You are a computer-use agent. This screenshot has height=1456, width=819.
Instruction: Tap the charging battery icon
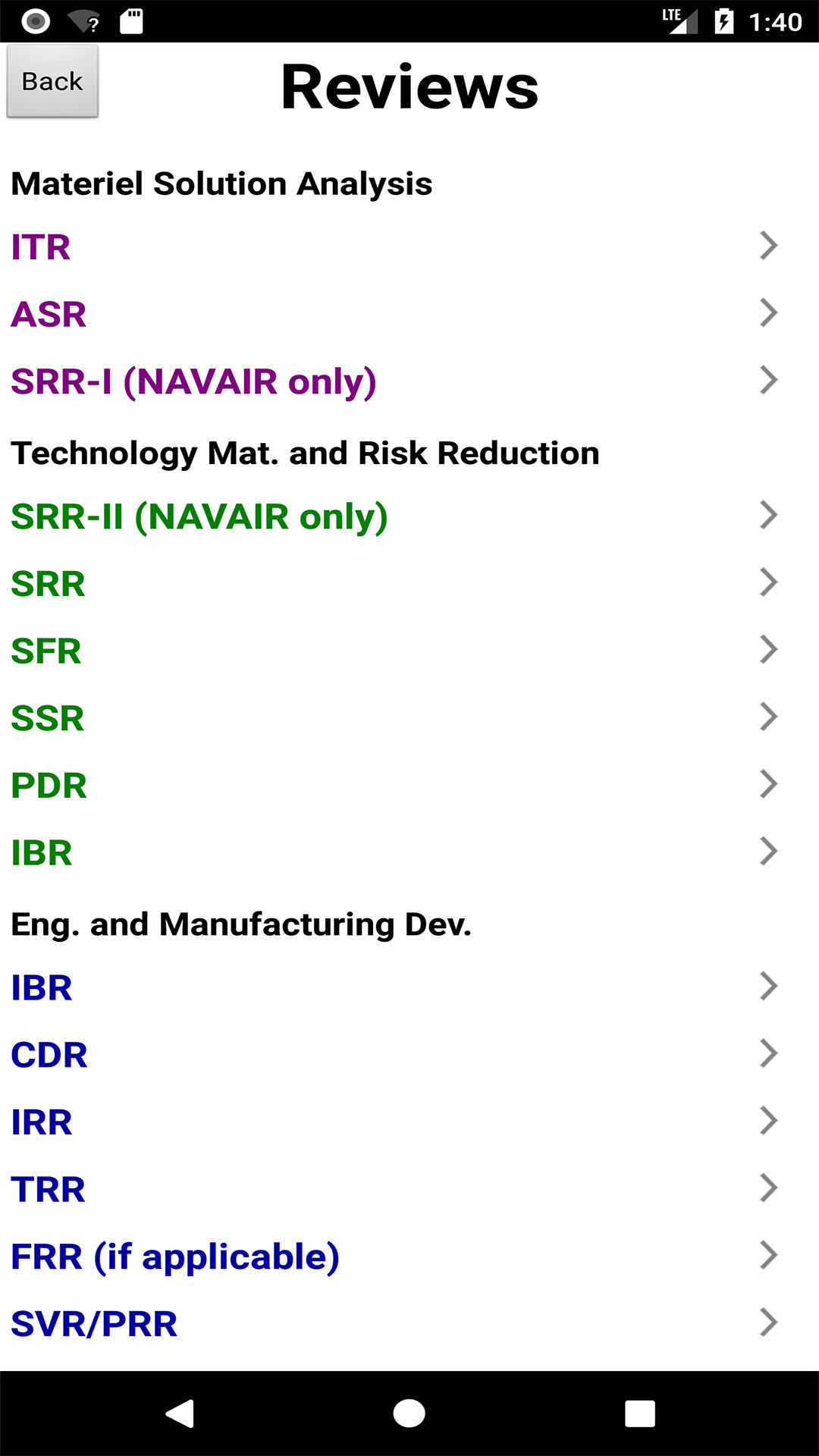tap(722, 21)
